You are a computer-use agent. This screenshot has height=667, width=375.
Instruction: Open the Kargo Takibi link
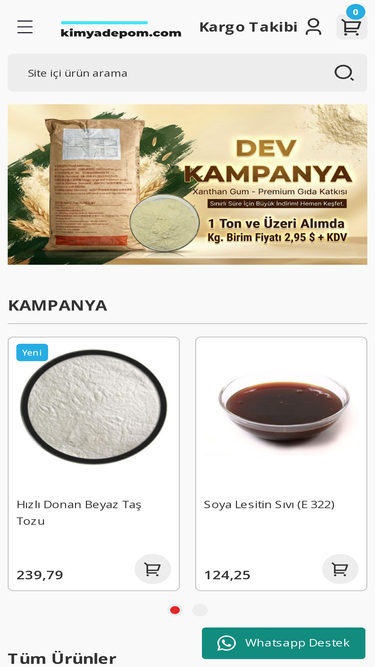point(248,27)
